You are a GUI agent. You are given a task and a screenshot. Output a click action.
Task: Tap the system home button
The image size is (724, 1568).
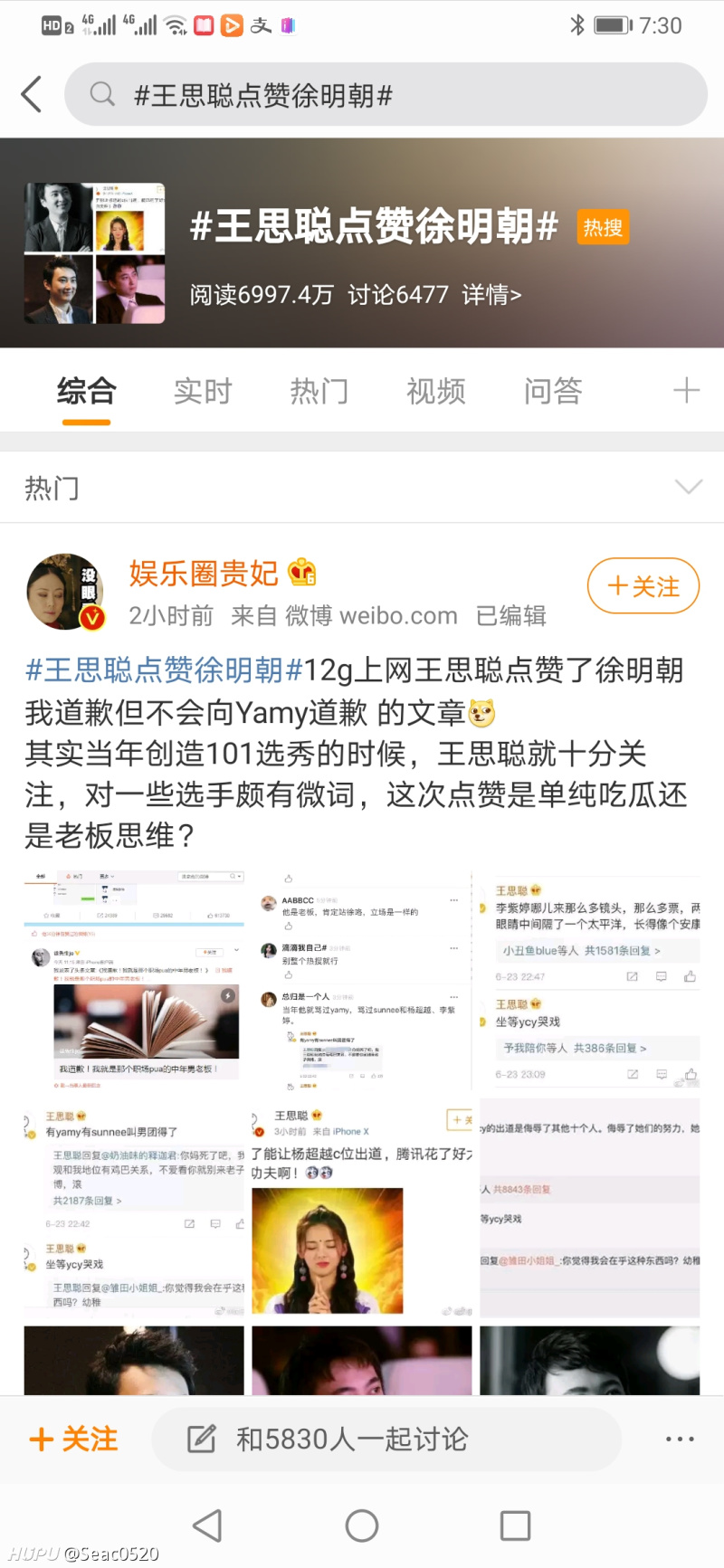point(362,1525)
